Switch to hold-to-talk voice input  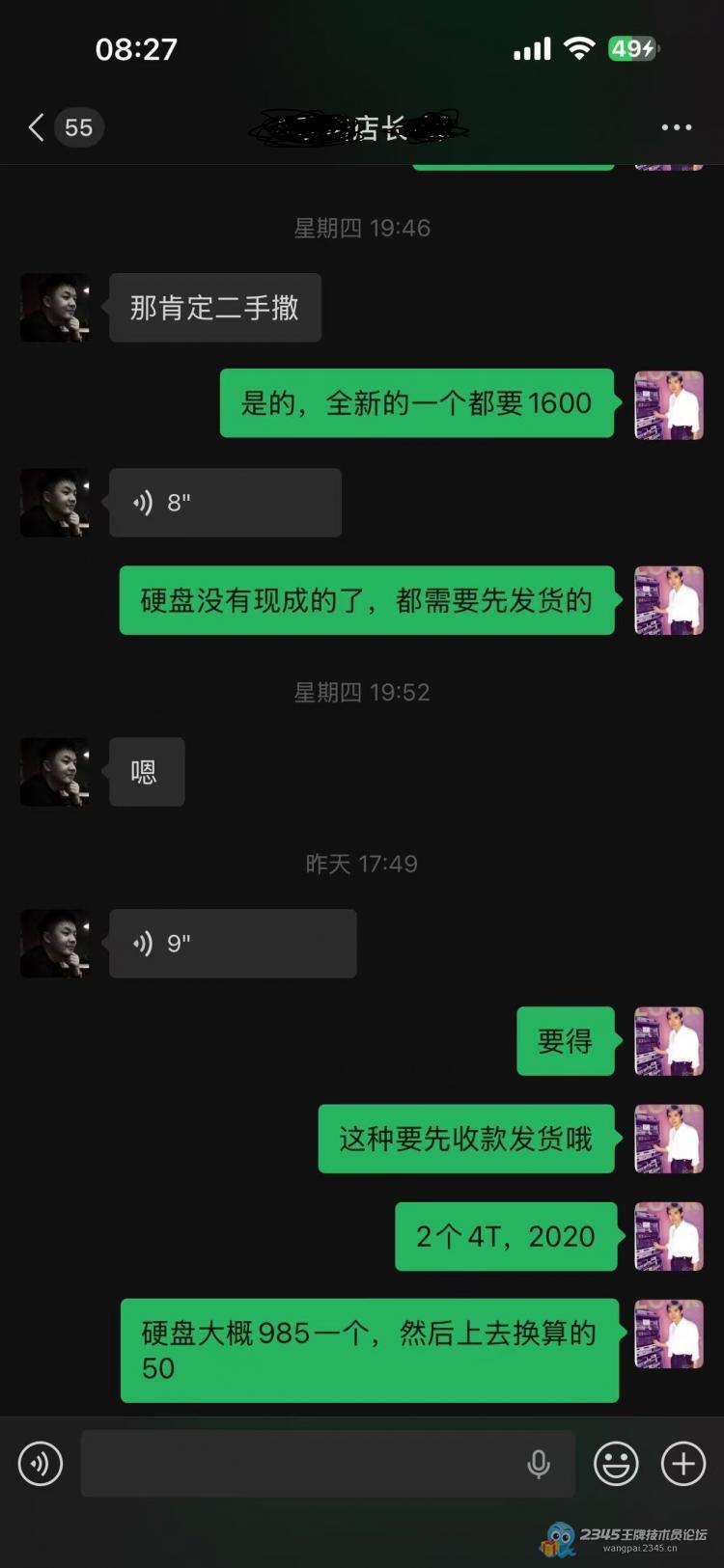(41, 1464)
